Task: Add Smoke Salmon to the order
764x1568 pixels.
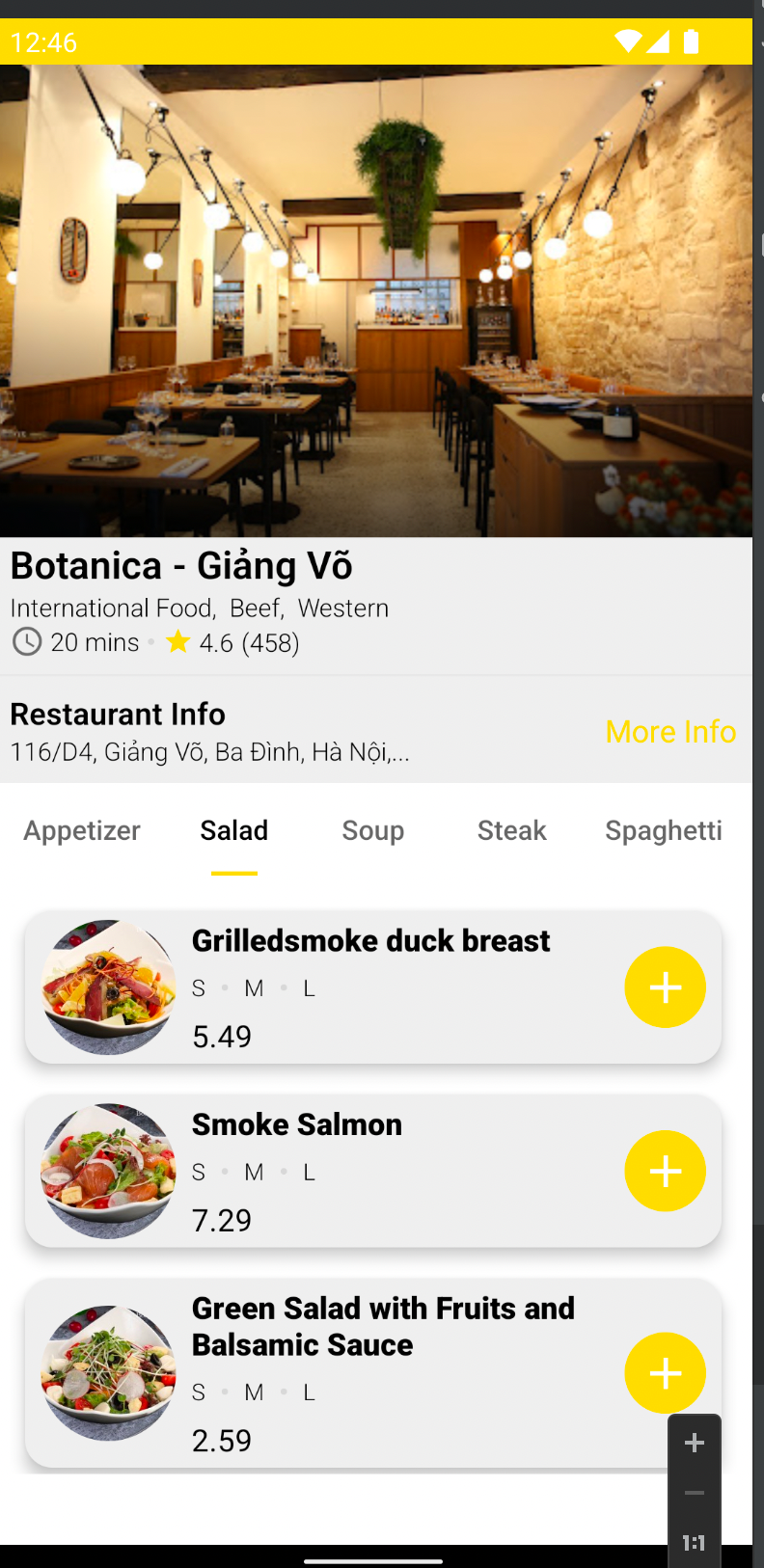Action: 665,1171
